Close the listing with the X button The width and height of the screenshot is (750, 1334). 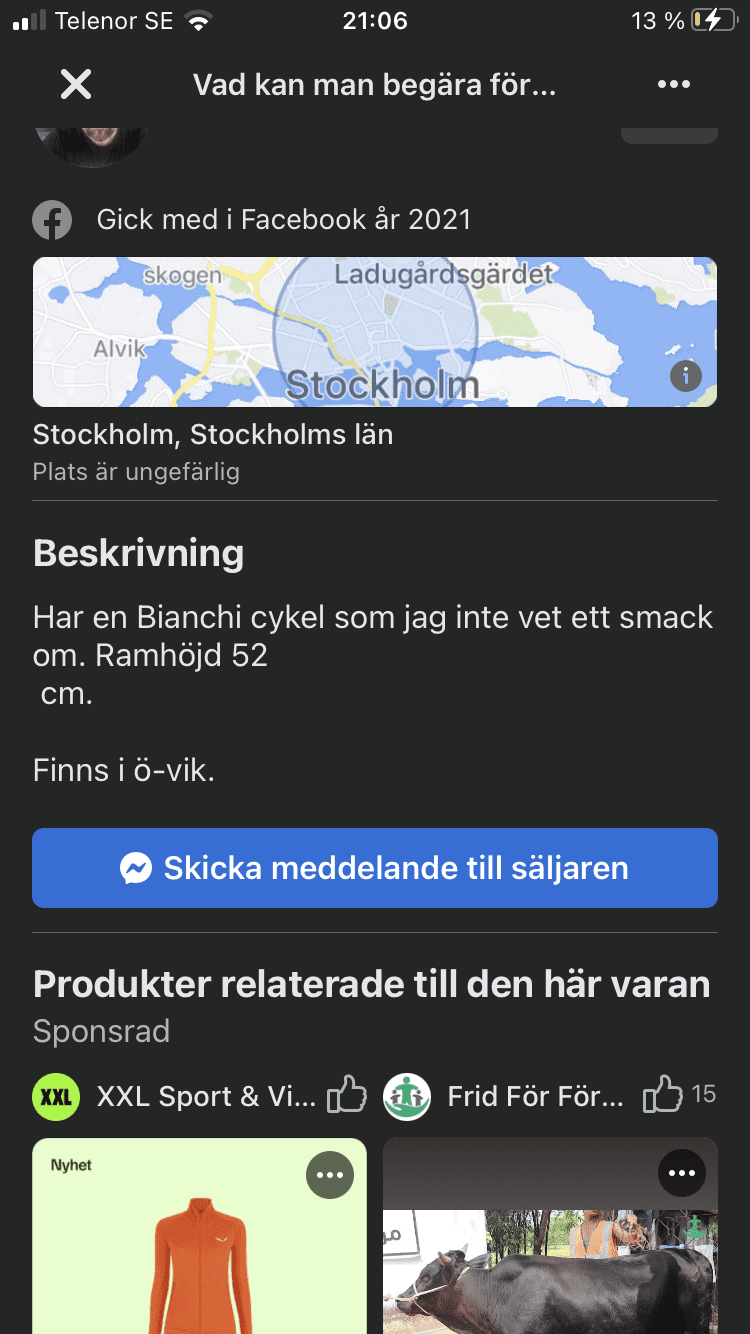click(76, 85)
